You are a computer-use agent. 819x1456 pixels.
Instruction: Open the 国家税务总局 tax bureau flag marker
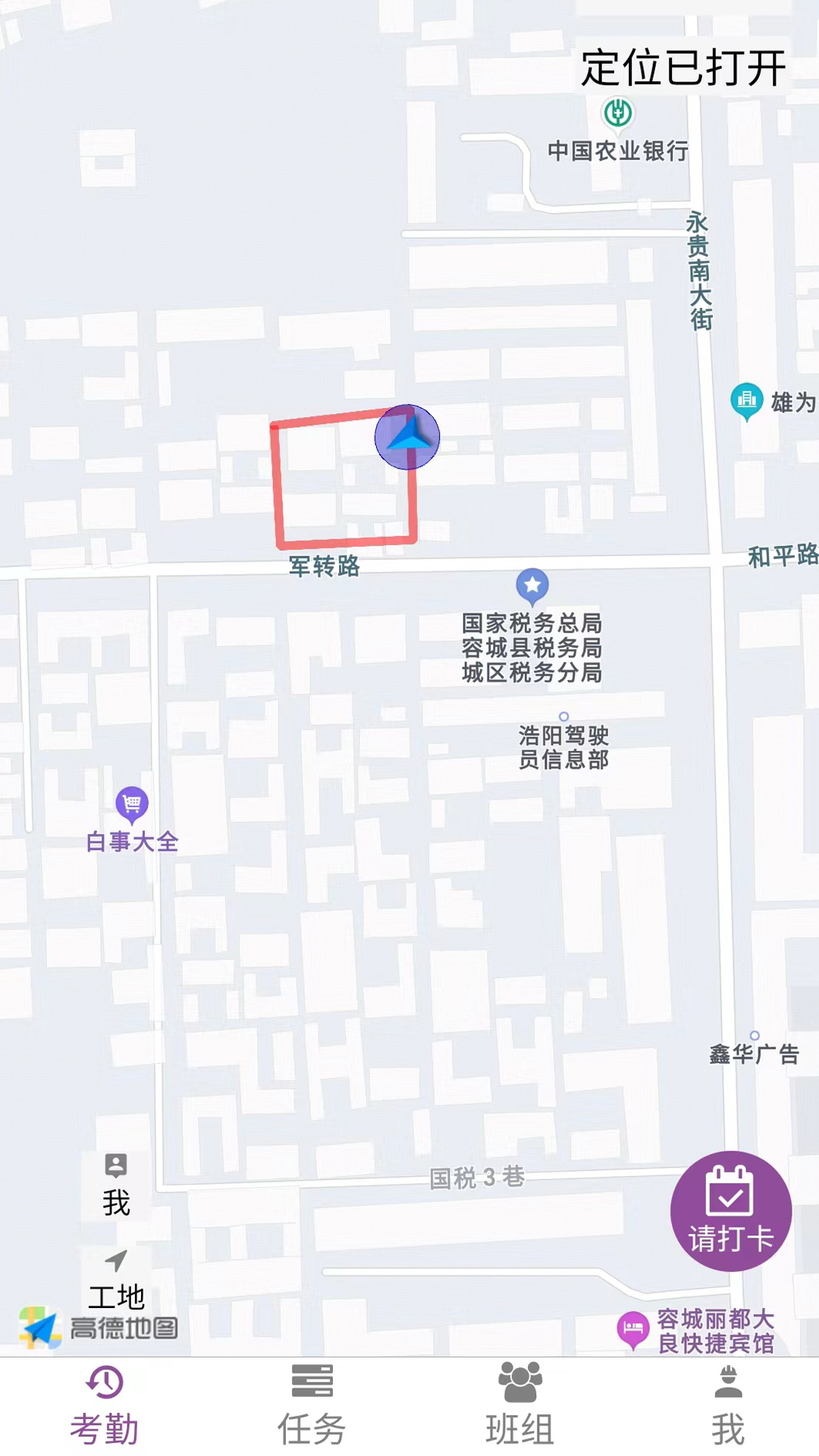[532, 584]
